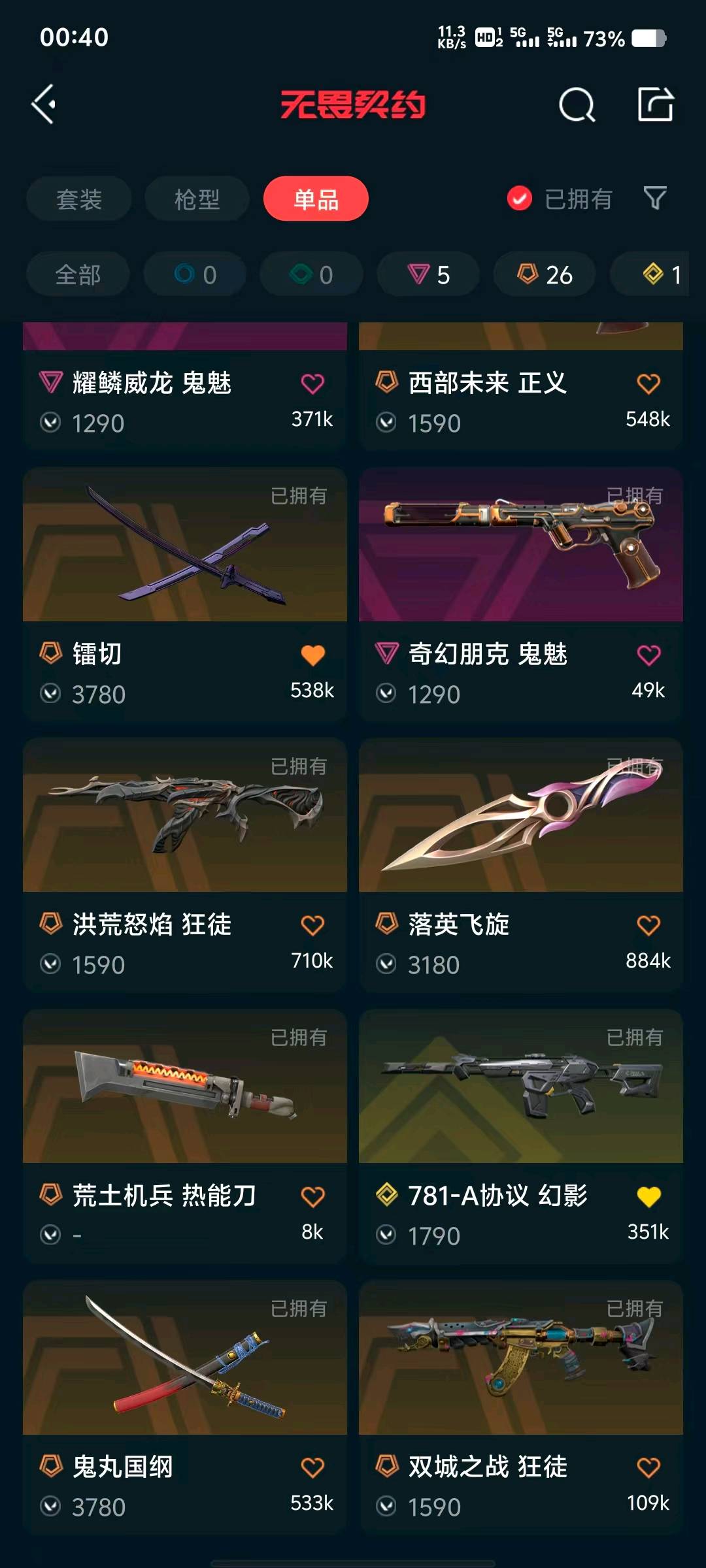The height and width of the screenshot is (1568, 706).
Task: Favorite 鬼丸国纲 with the heart icon
Action: 312,1468
